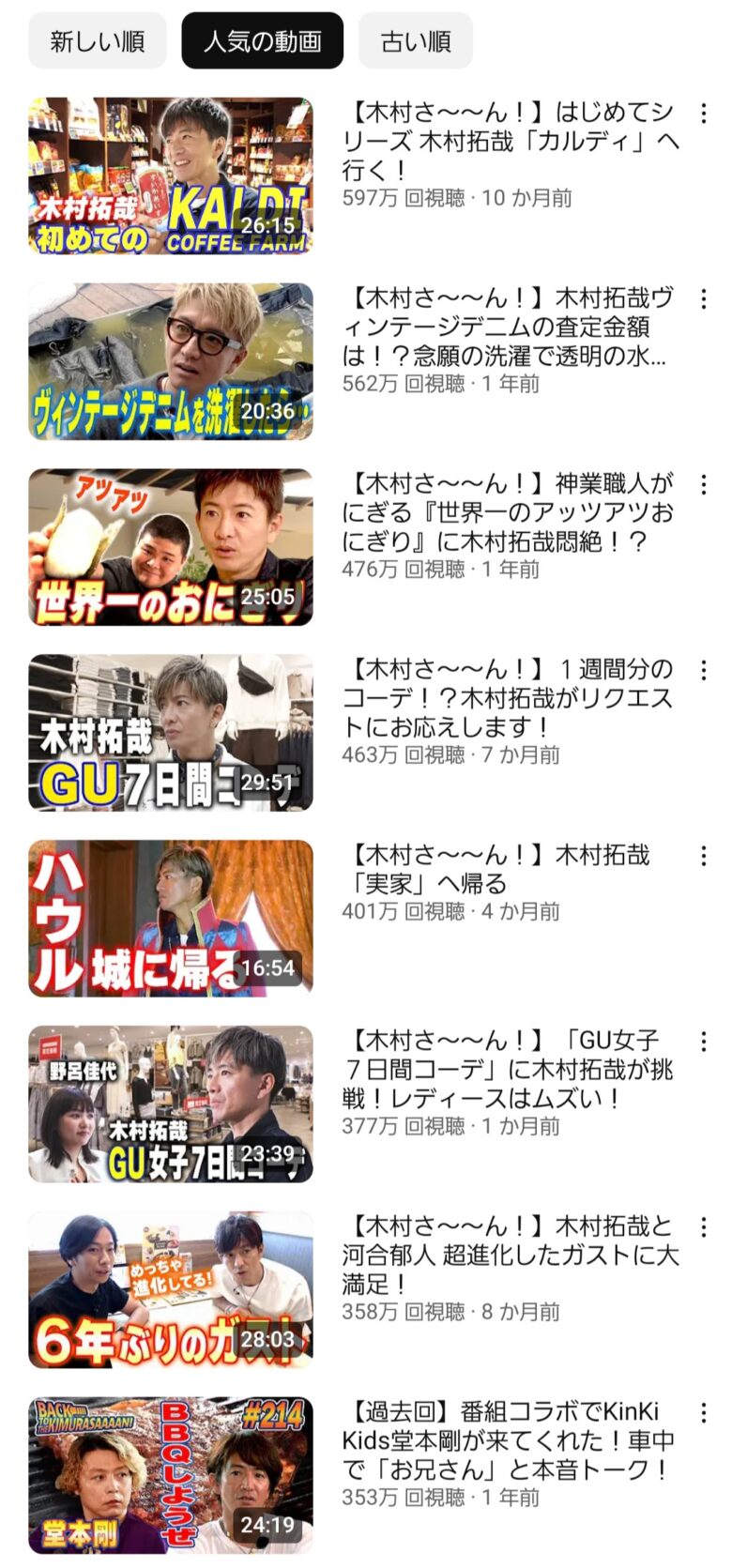Watch the 河合郁人 ガスト video
Image resolution: width=732 pixels, height=1568 pixels.
coord(171,1289)
